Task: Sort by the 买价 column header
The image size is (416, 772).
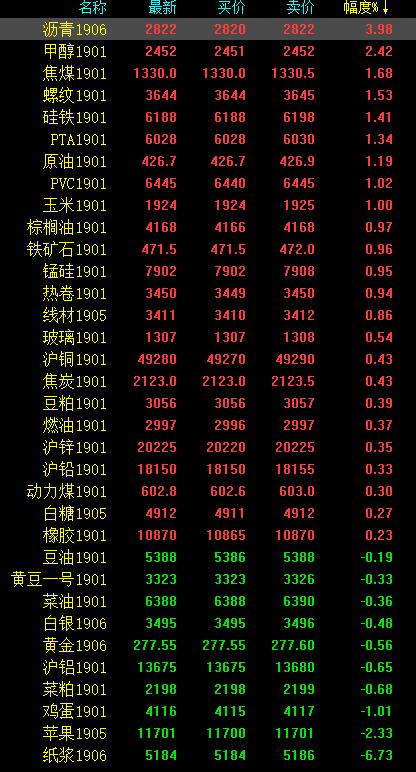Action: click(x=231, y=7)
